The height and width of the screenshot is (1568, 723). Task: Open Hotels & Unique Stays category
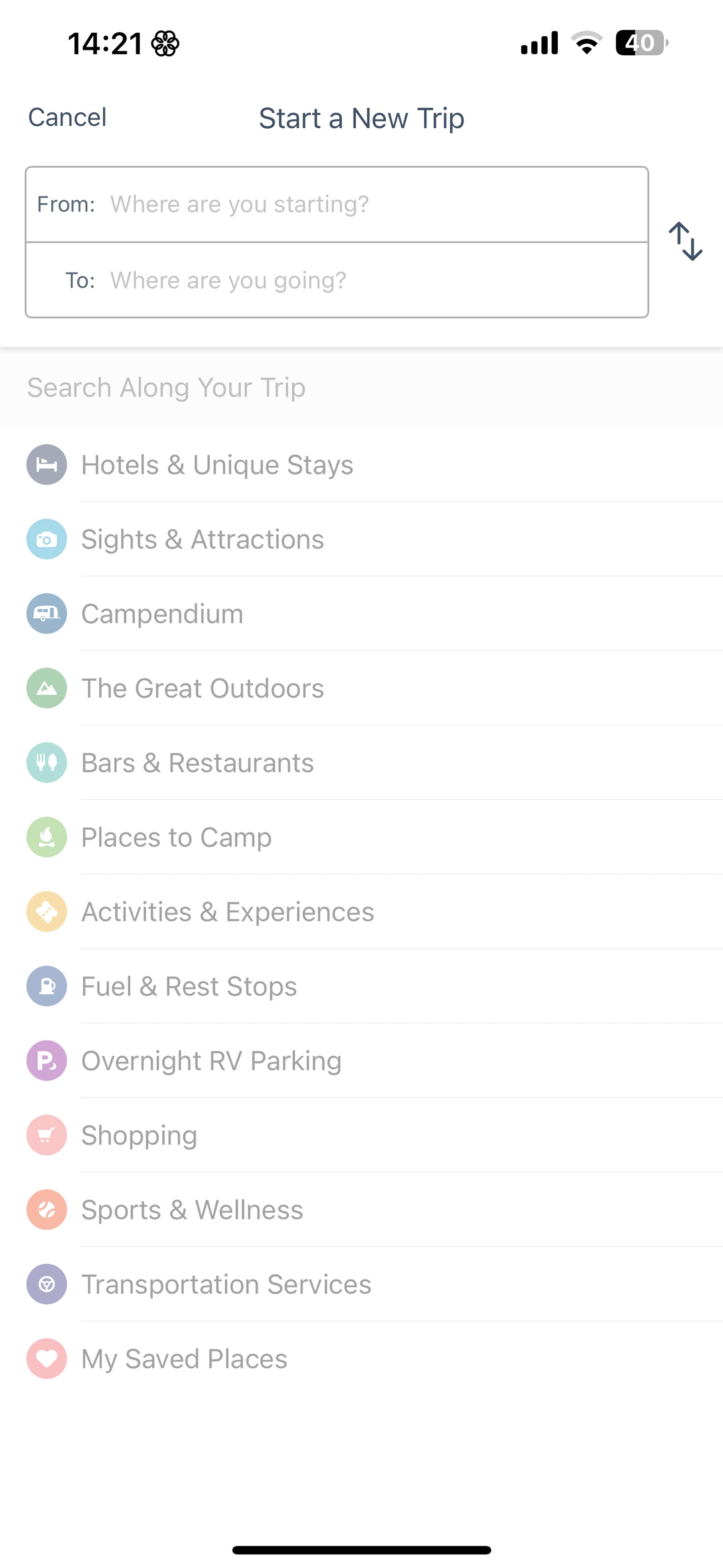217,465
